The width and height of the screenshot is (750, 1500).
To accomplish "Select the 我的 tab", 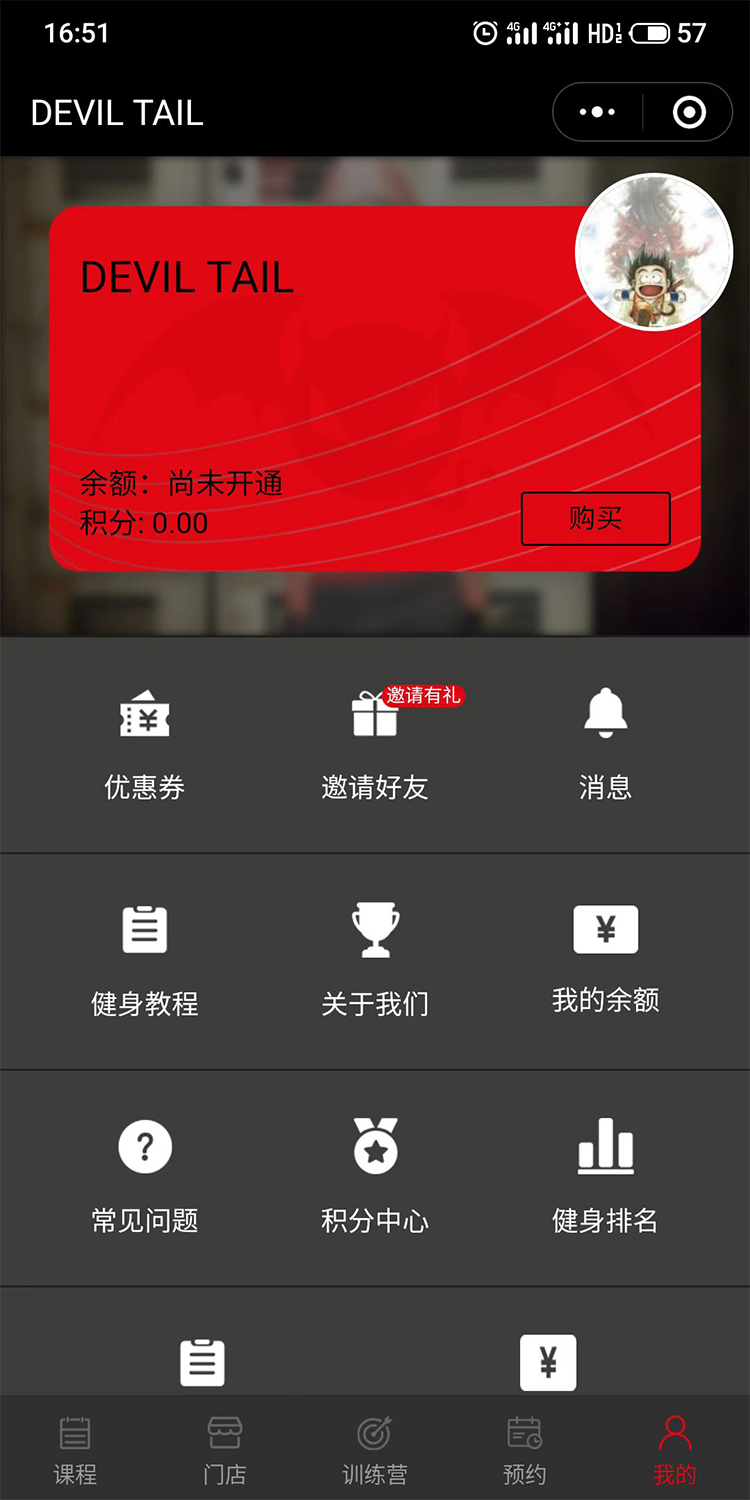I will click(x=675, y=1450).
